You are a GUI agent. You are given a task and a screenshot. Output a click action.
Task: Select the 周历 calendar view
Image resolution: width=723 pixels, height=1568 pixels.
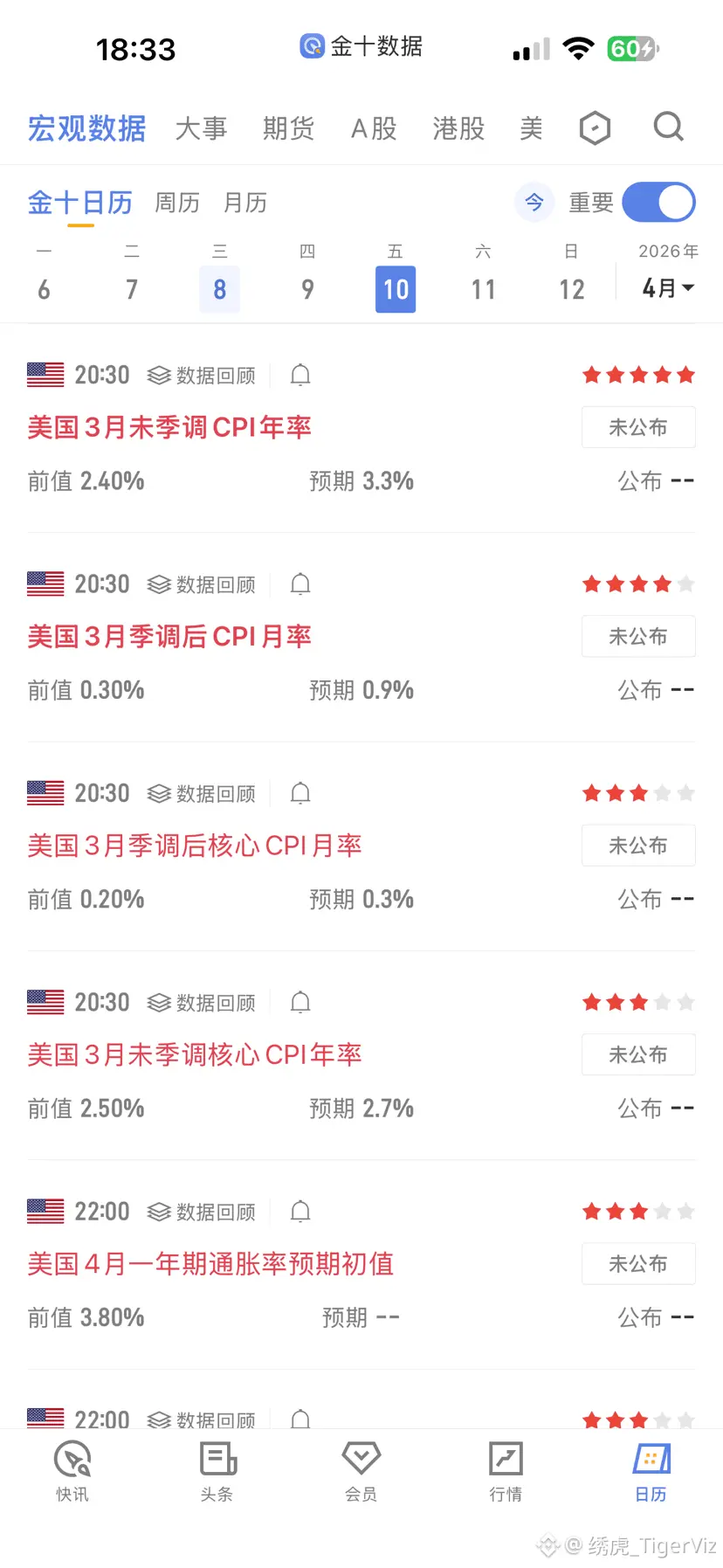[x=177, y=203]
